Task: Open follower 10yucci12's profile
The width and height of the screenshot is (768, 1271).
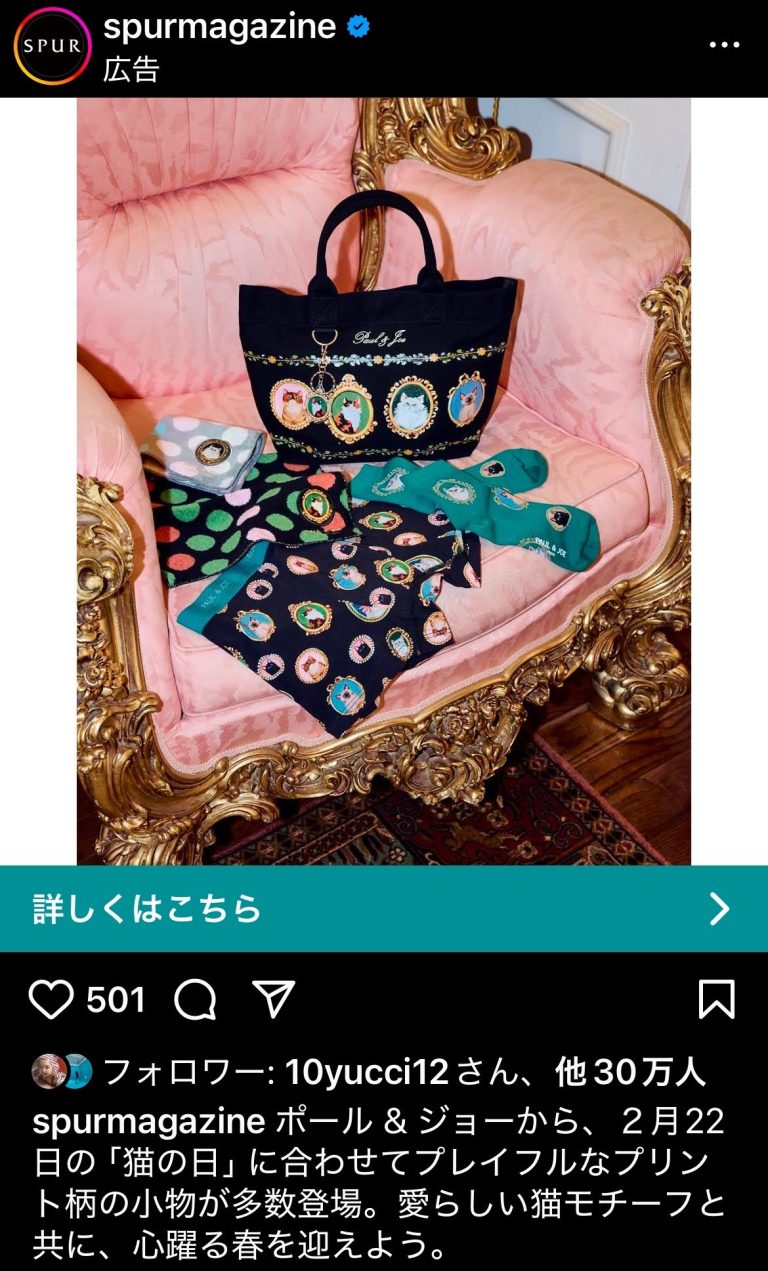Action: pos(366,1073)
